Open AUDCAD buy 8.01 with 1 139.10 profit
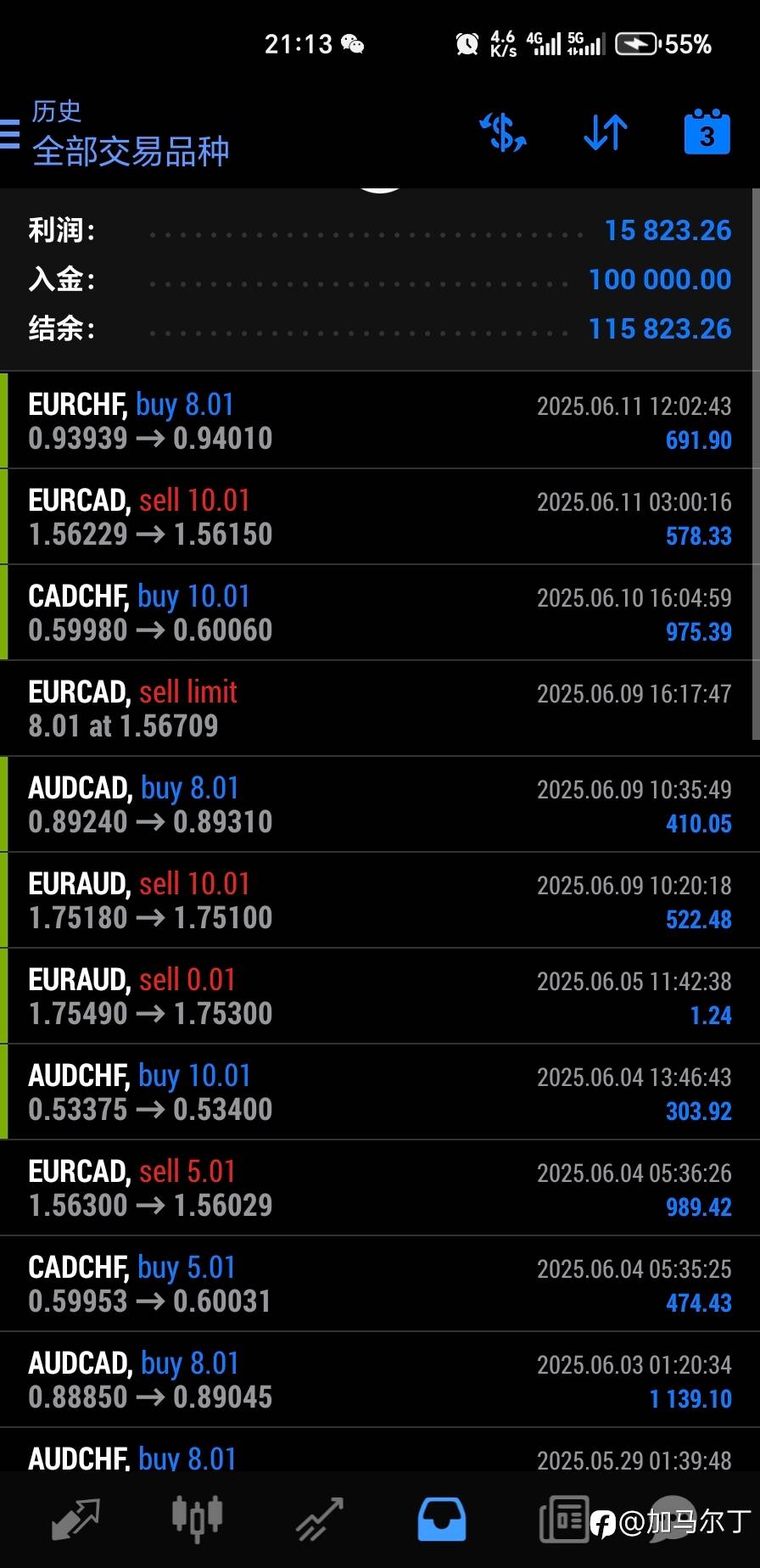 (x=379, y=1380)
